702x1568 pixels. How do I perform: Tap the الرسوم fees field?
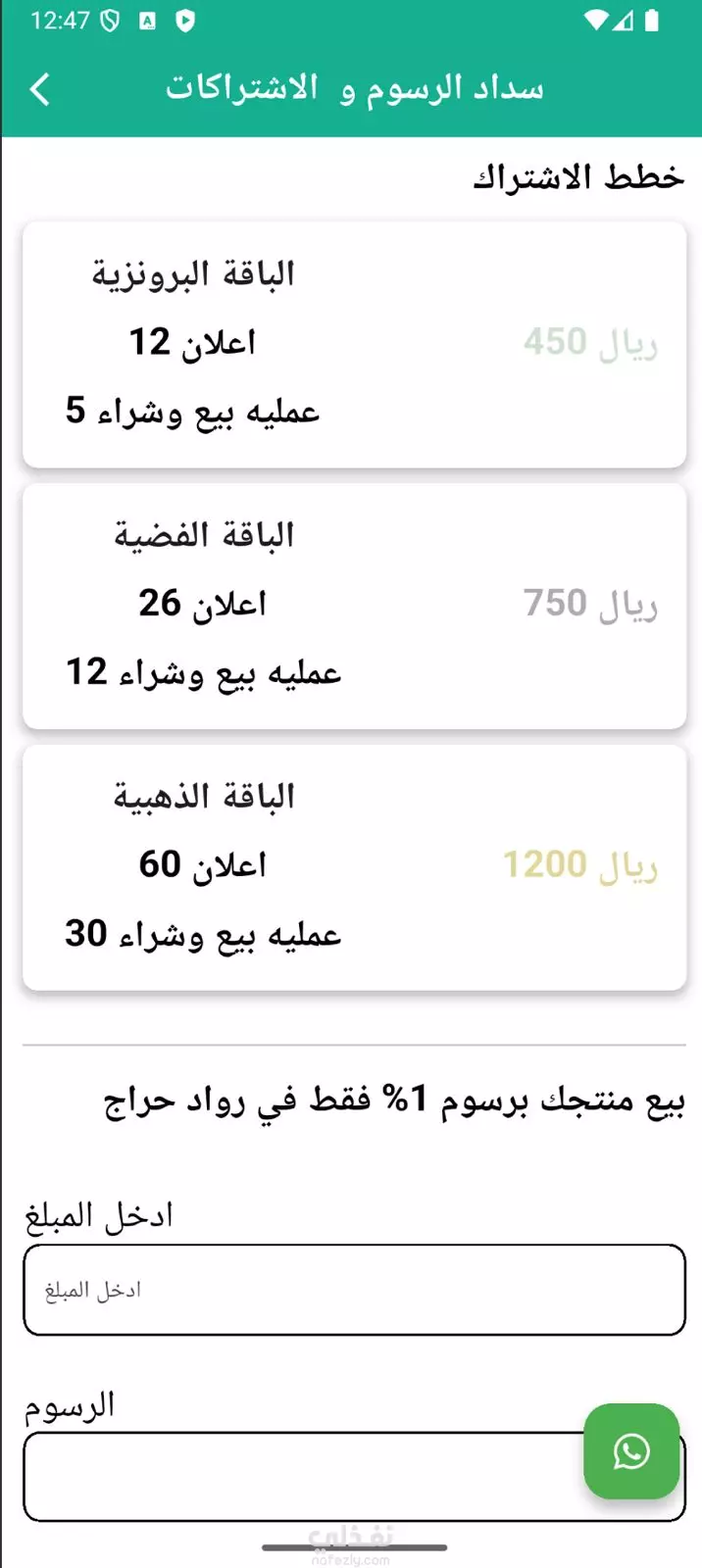click(303, 1476)
